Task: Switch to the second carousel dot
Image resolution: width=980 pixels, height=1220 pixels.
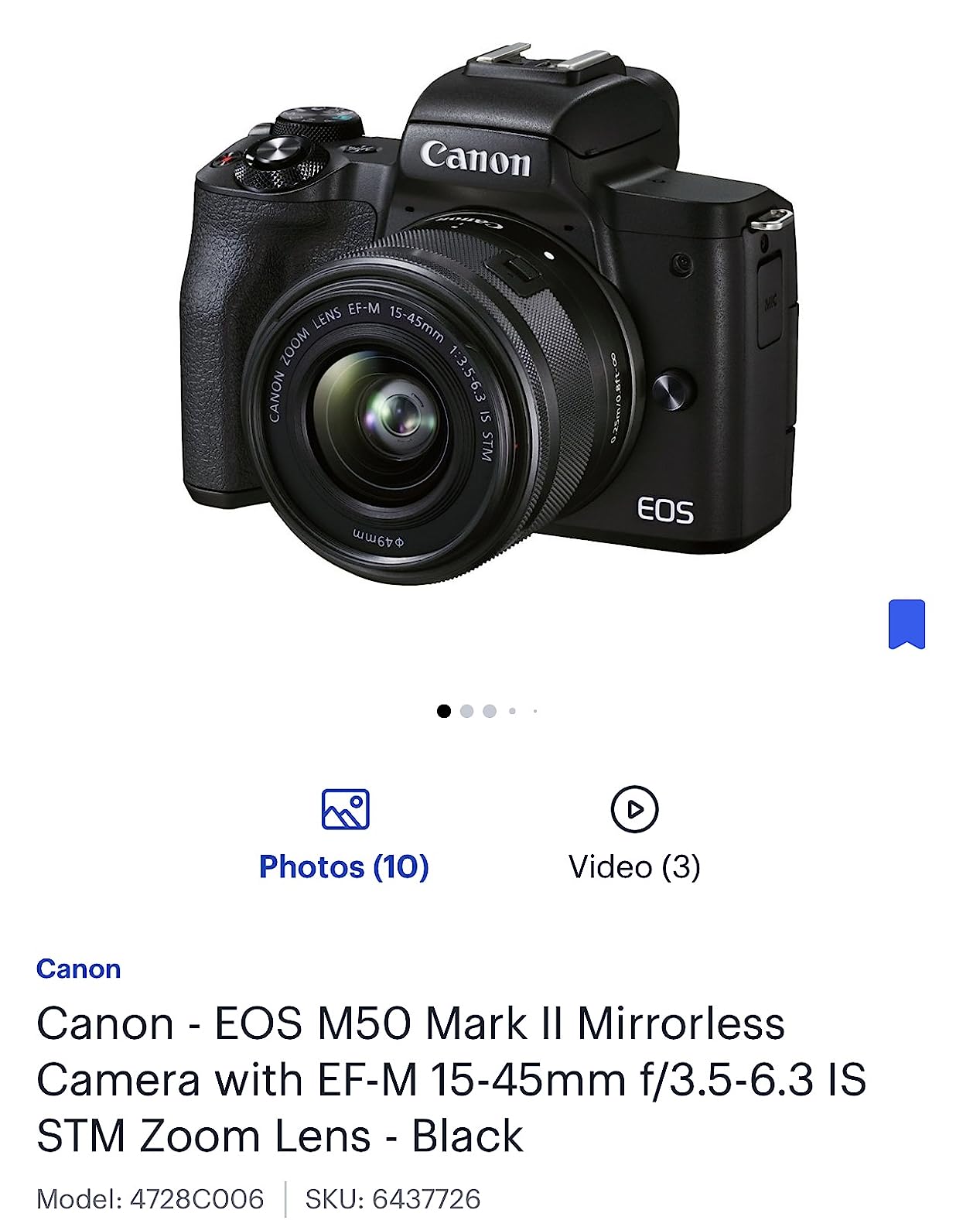Action: click(x=466, y=710)
